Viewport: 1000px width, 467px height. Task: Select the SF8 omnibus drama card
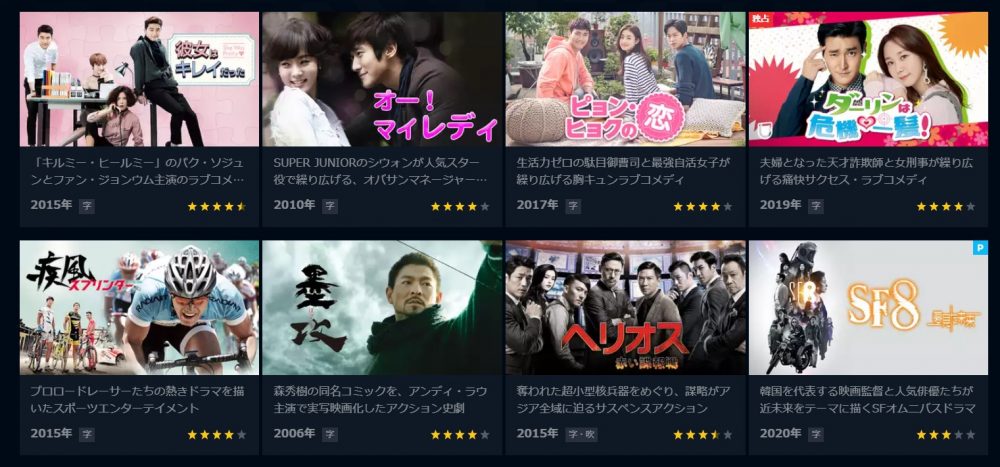click(x=868, y=307)
